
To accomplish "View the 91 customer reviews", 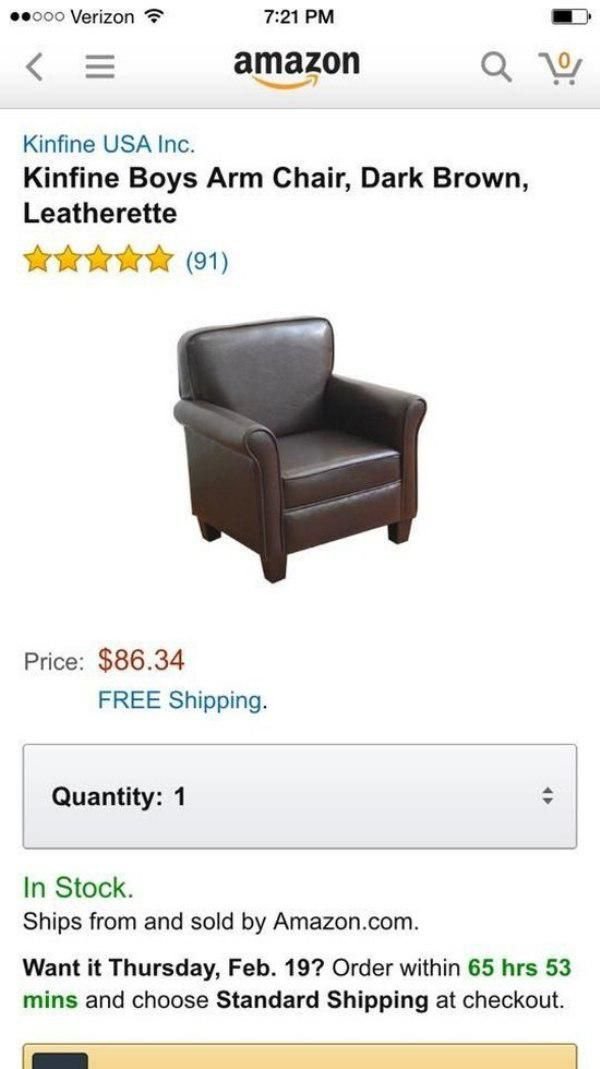I will [x=207, y=262].
